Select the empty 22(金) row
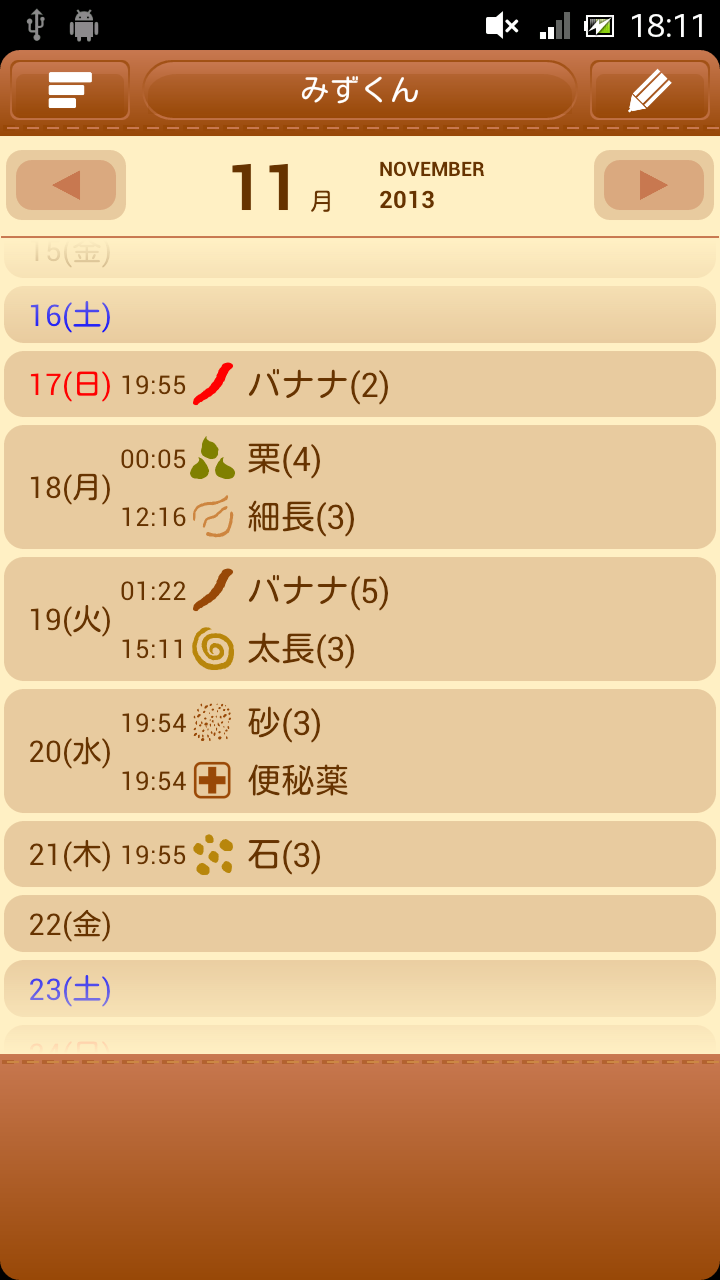Screen dimensions: 720x1280 click(360, 924)
